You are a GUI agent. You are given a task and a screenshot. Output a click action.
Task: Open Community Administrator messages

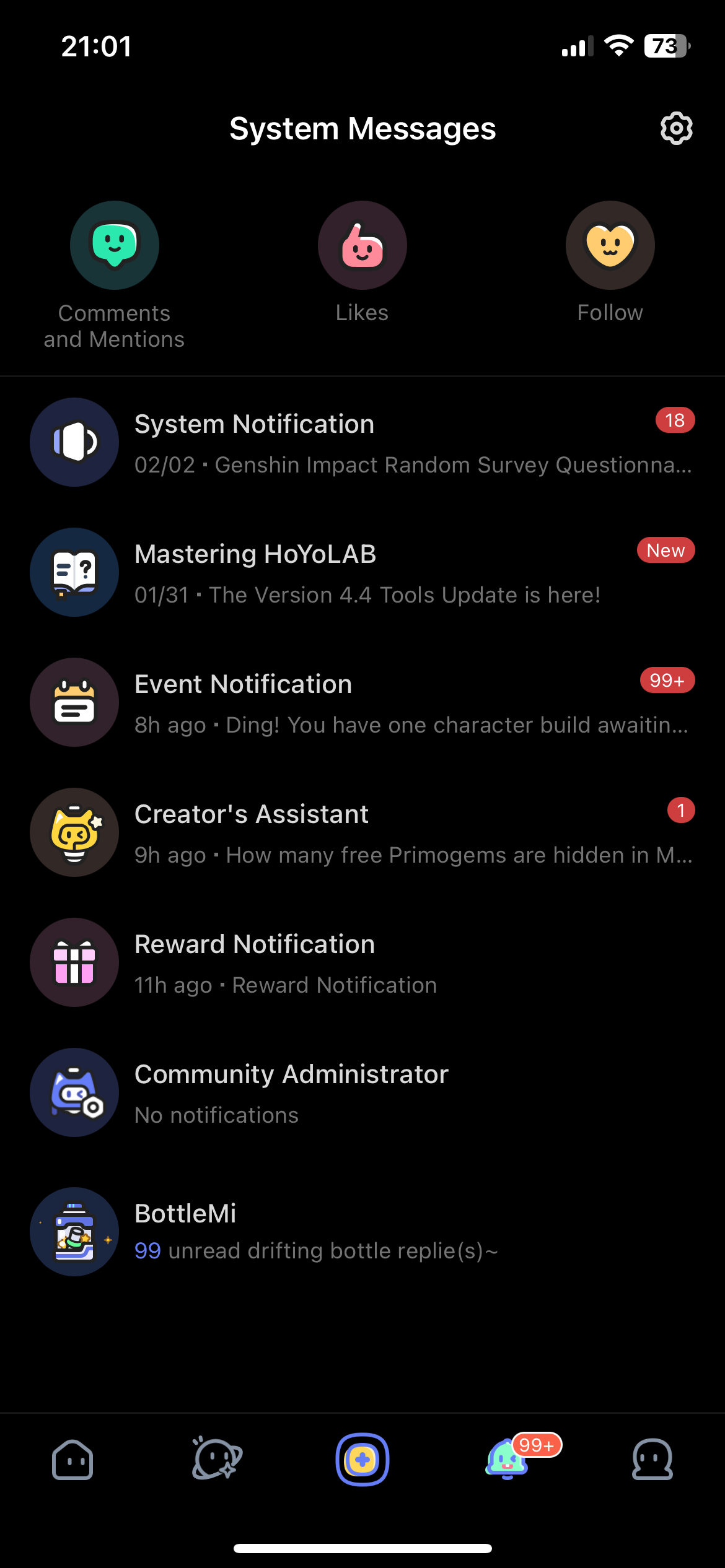[x=362, y=1093]
